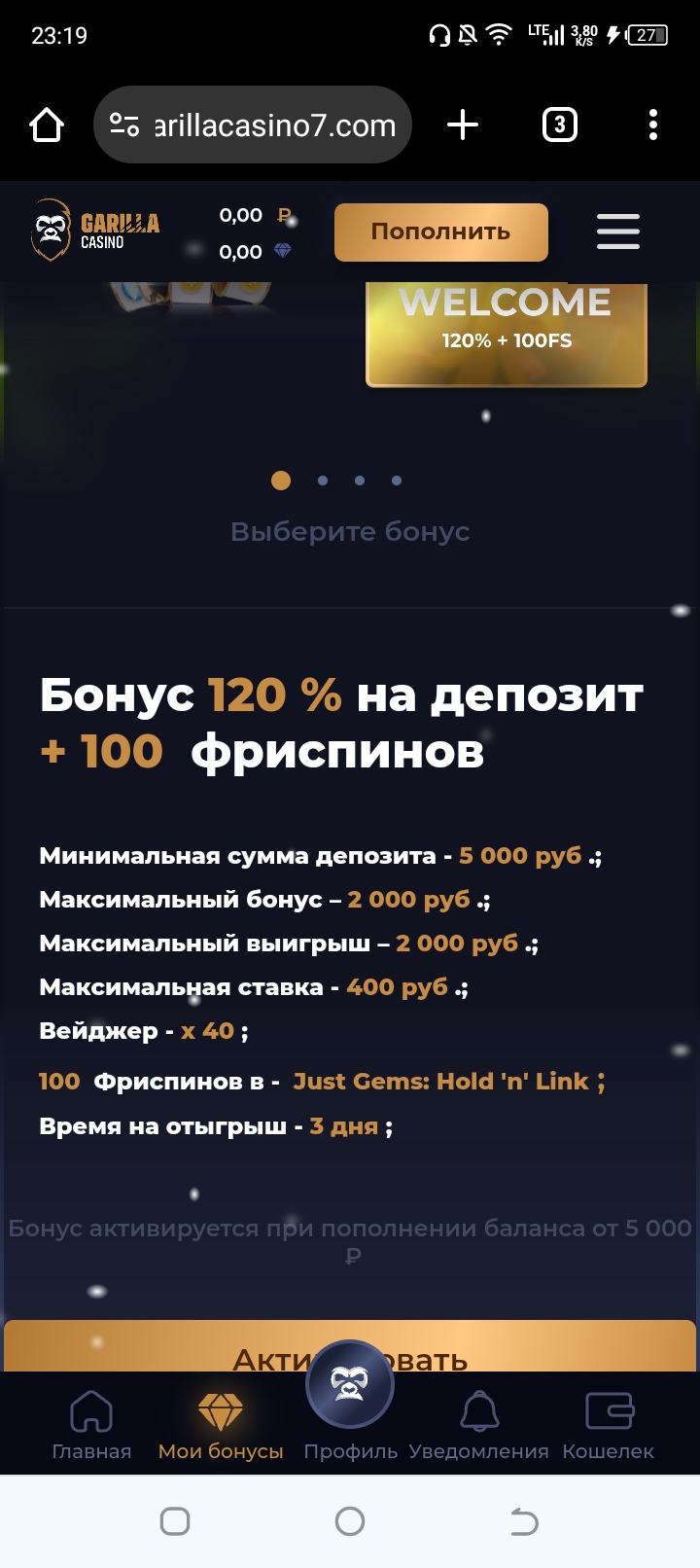The width and height of the screenshot is (700, 1568).
Task: Tap the Пополнить deposit button
Action: click(441, 232)
